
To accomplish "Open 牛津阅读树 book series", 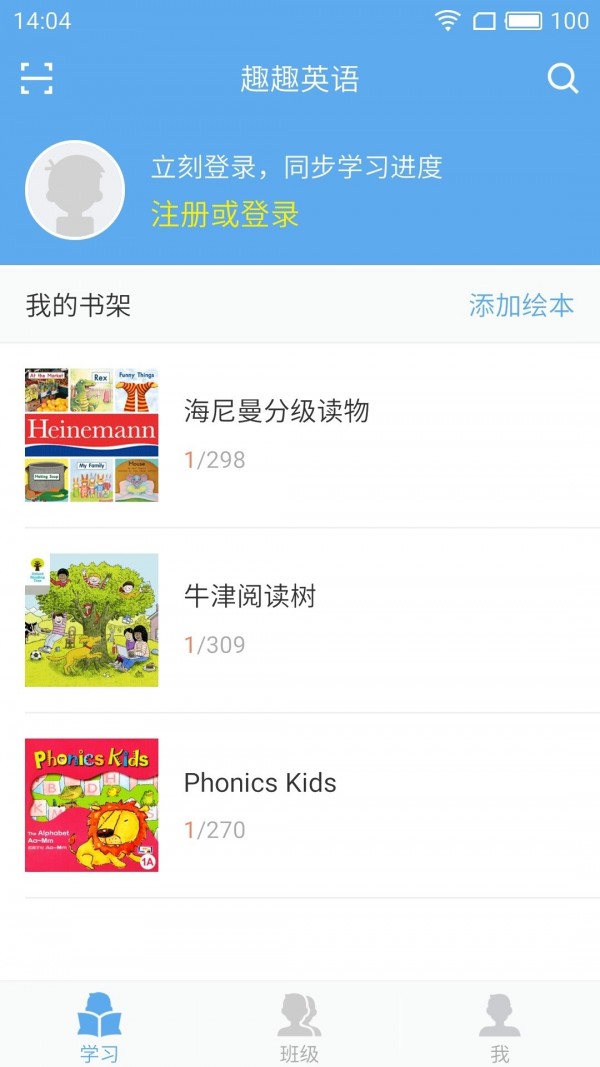I will (250, 597).
